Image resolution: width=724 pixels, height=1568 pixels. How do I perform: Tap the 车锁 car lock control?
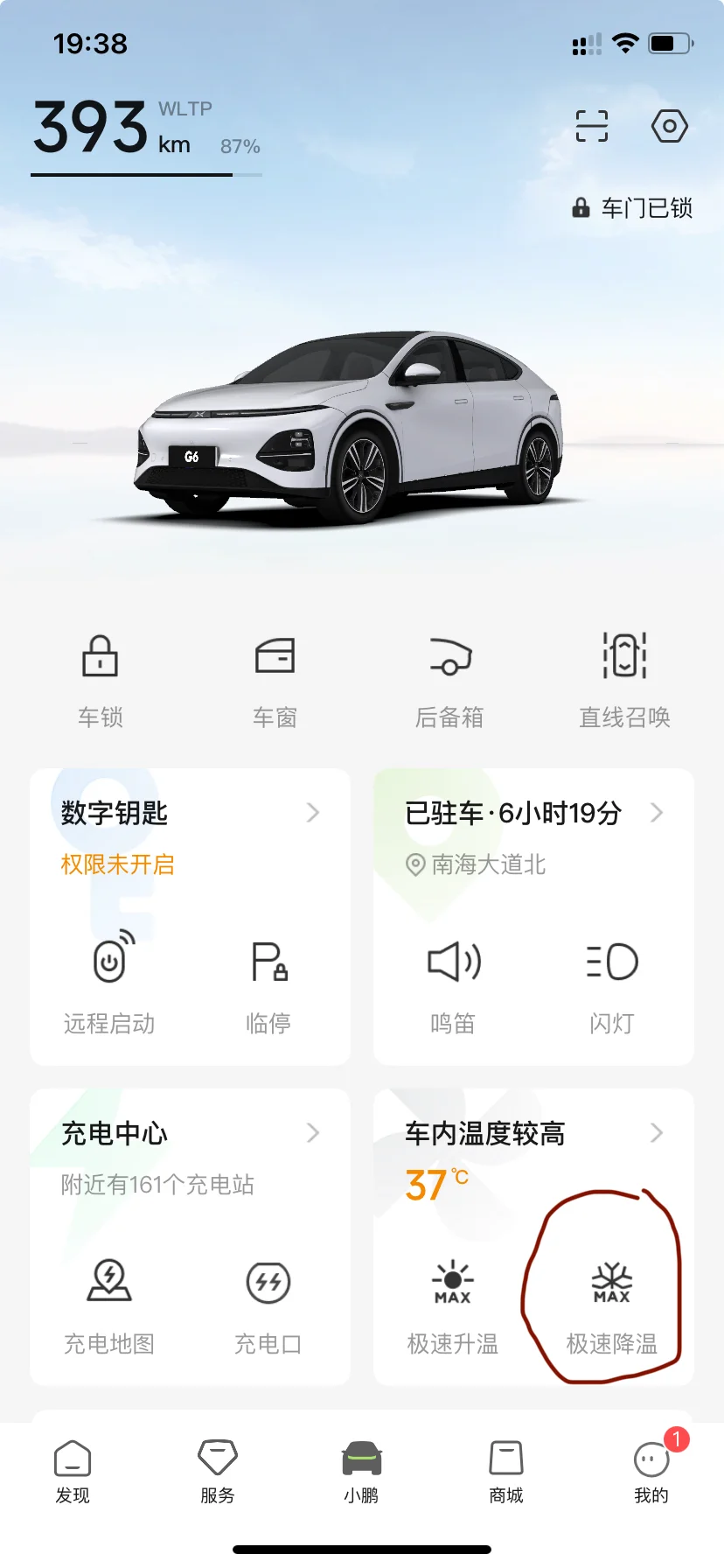[x=101, y=679]
